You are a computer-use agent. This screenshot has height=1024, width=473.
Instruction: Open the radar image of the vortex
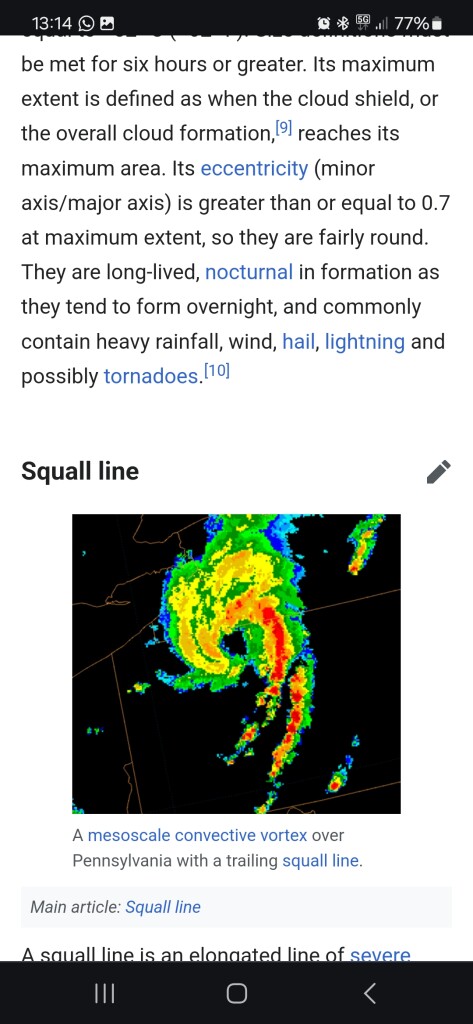click(x=236, y=664)
